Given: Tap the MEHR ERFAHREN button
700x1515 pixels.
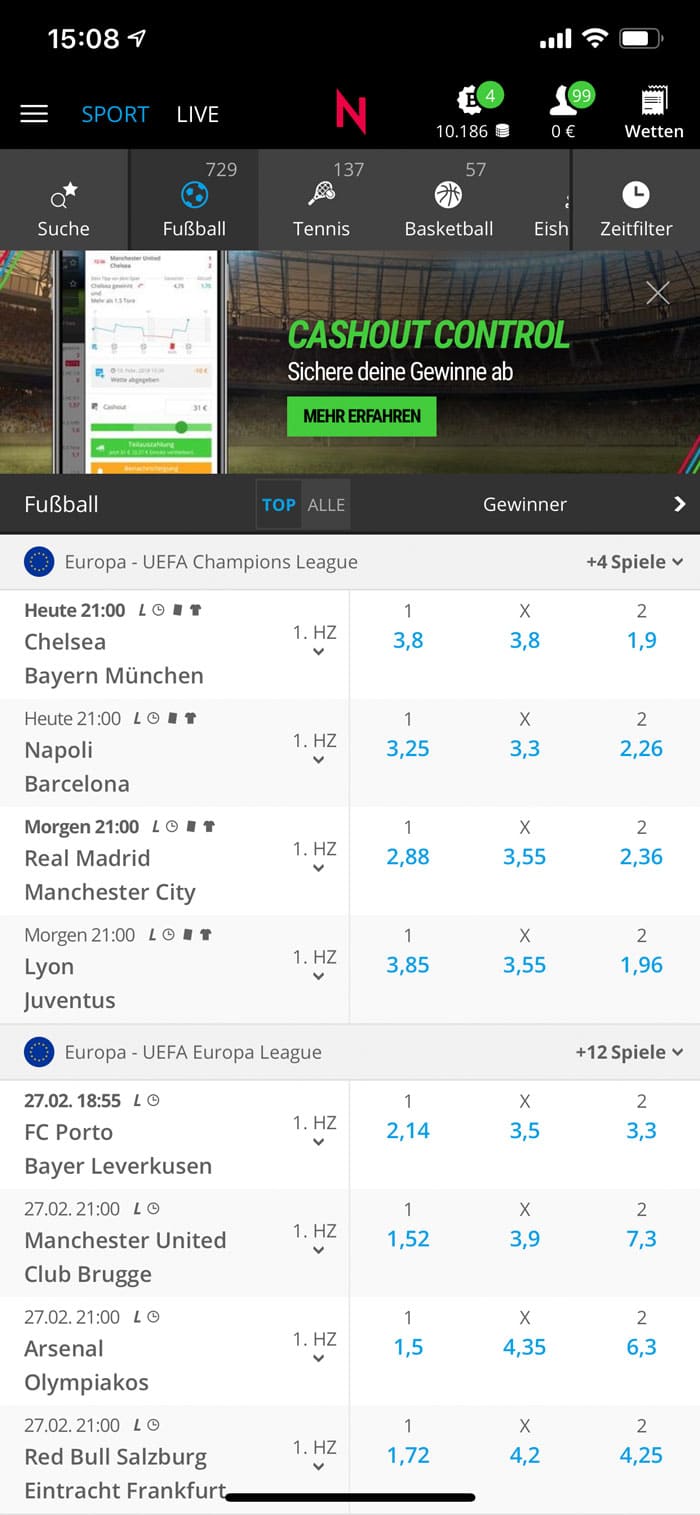Looking at the screenshot, I should [x=361, y=416].
